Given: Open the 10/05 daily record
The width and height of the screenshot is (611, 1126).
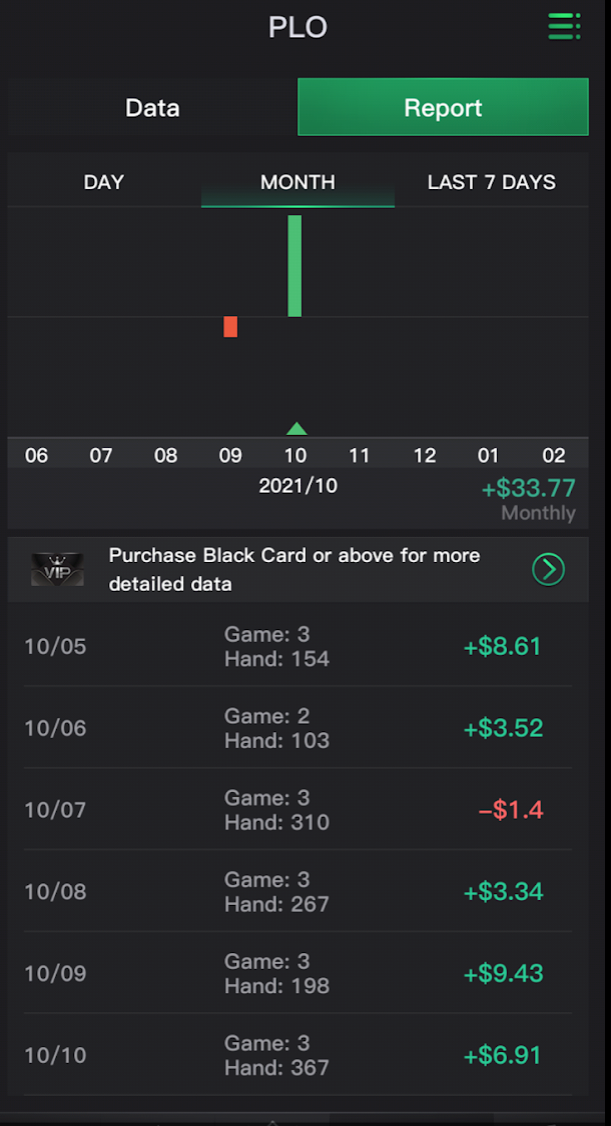Looking at the screenshot, I should click(298, 646).
